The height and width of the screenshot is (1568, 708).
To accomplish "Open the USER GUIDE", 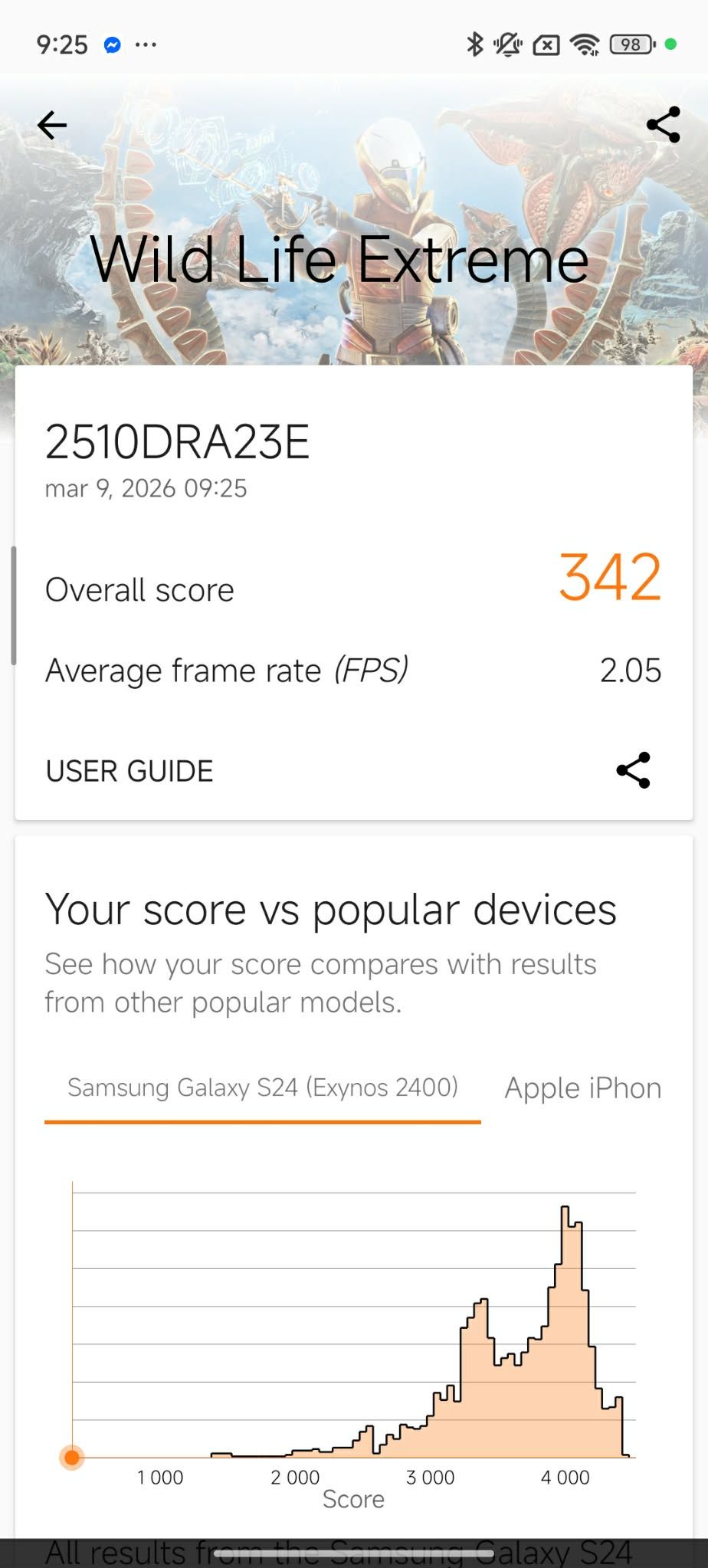I will [129, 771].
